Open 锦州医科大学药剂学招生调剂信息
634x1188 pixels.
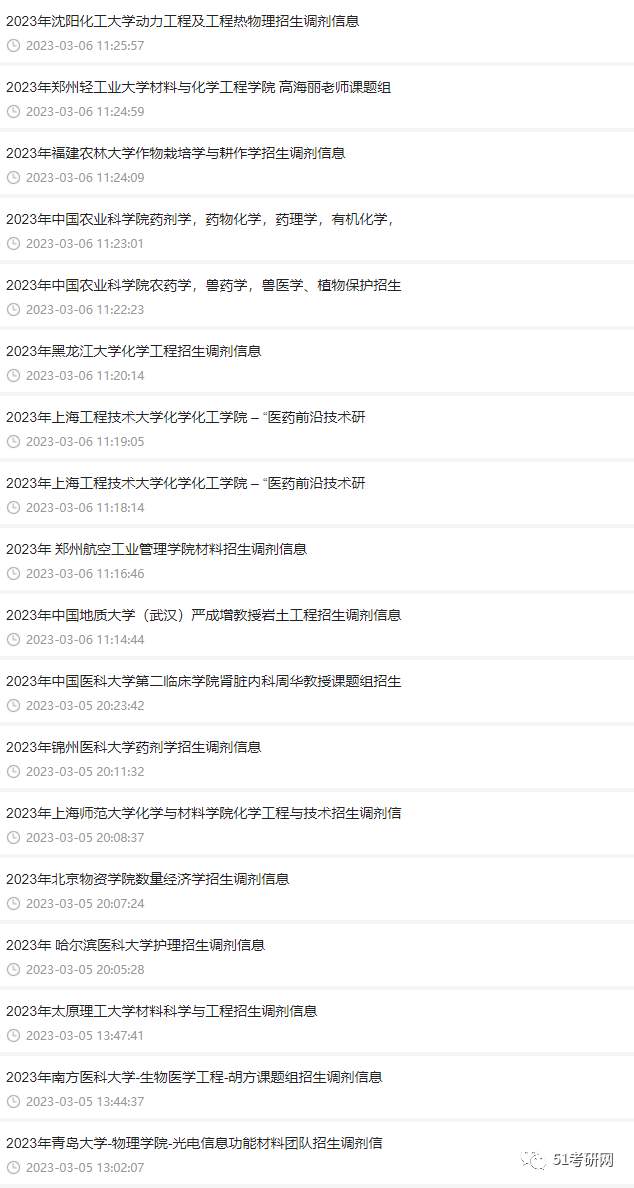point(134,746)
